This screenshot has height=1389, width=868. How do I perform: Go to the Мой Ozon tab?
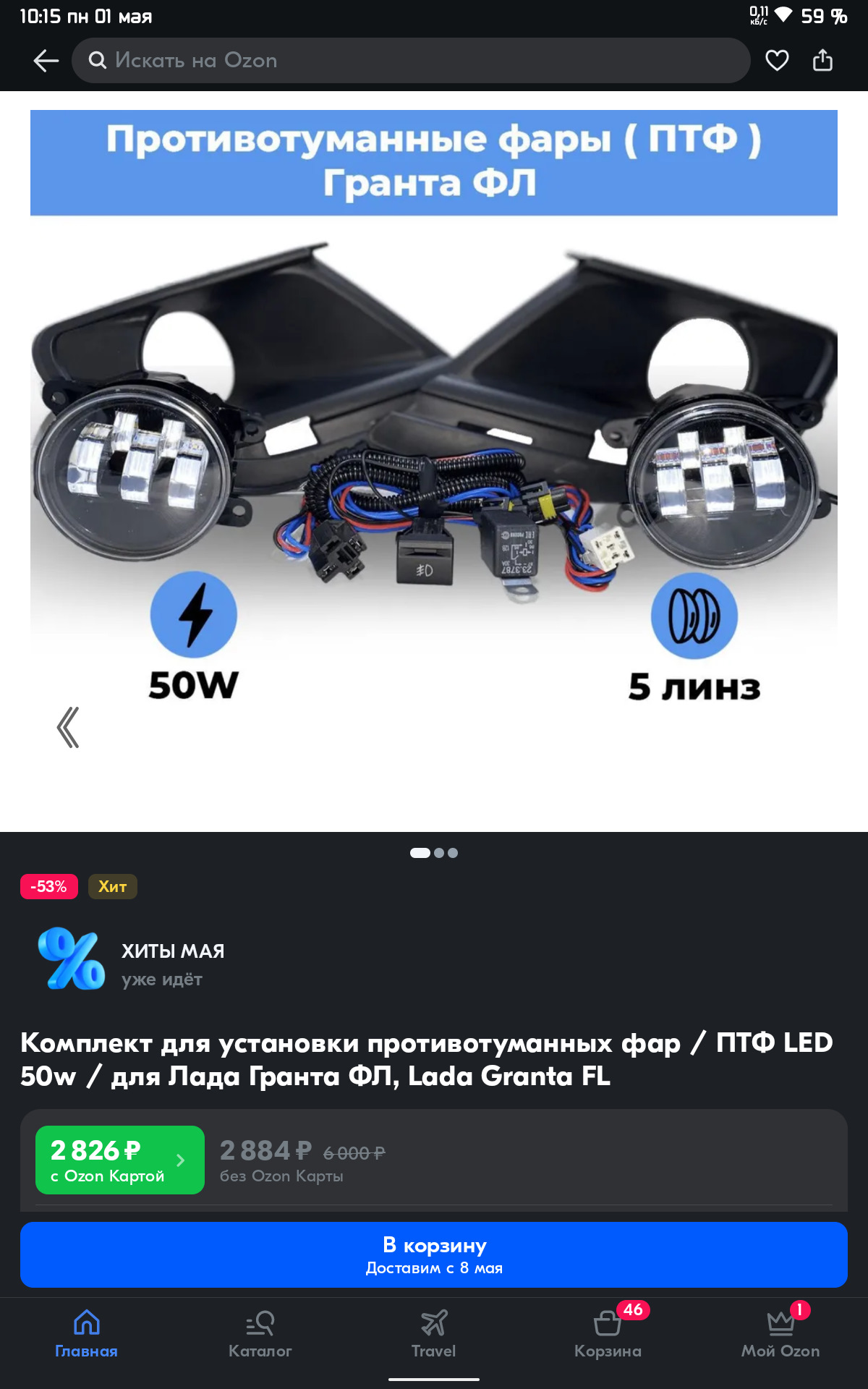pyautogui.click(x=780, y=1334)
